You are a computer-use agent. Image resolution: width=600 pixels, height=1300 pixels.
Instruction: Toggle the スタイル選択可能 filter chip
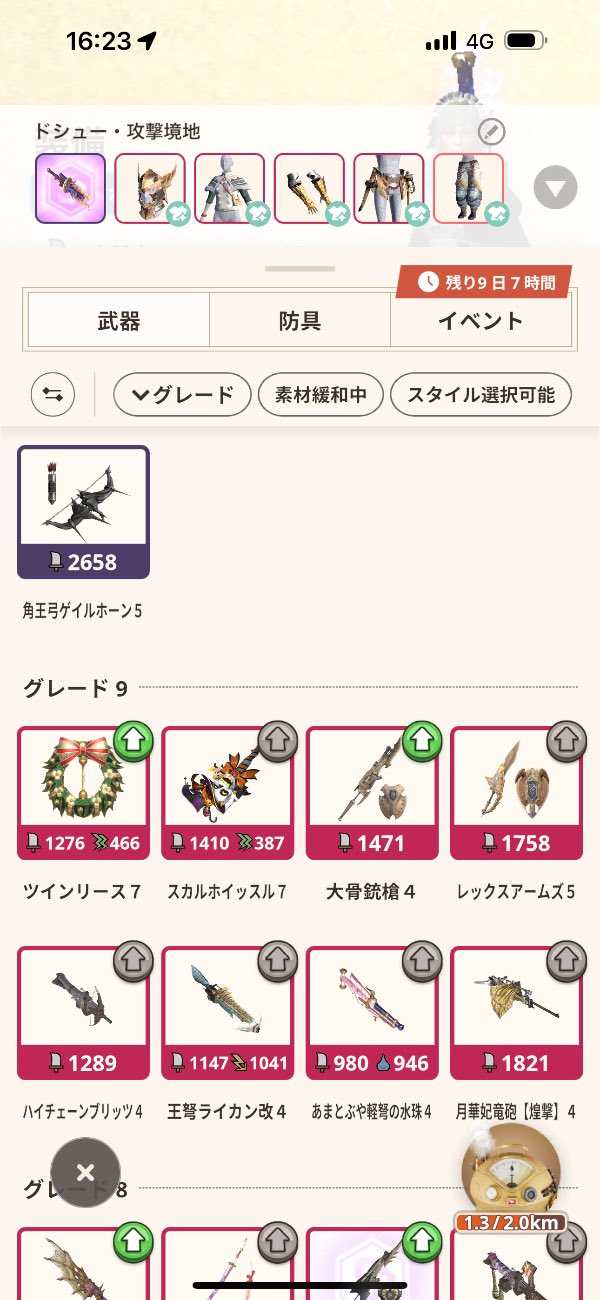(x=481, y=395)
